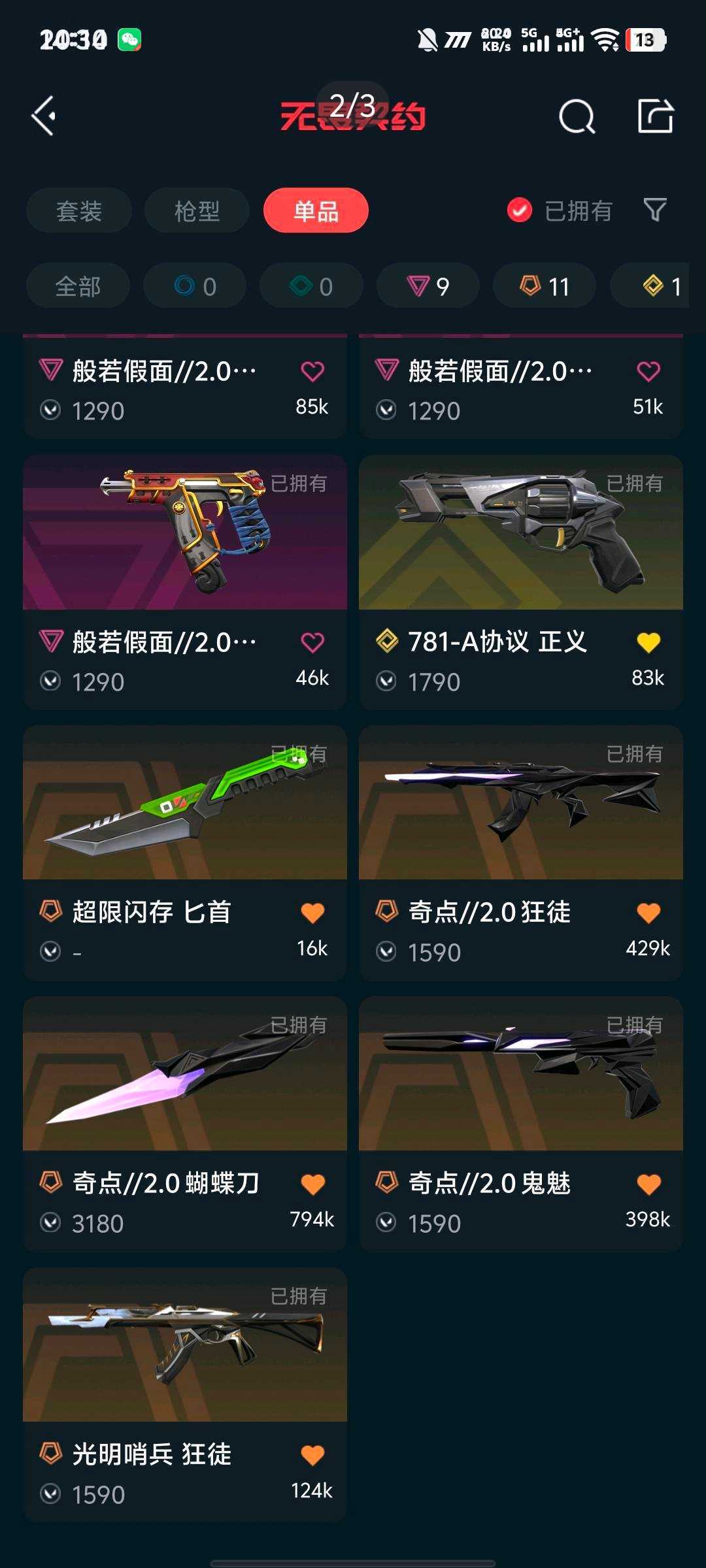Open the search magnifier icon
This screenshot has height=1568, width=706.
pyautogui.click(x=577, y=116)
